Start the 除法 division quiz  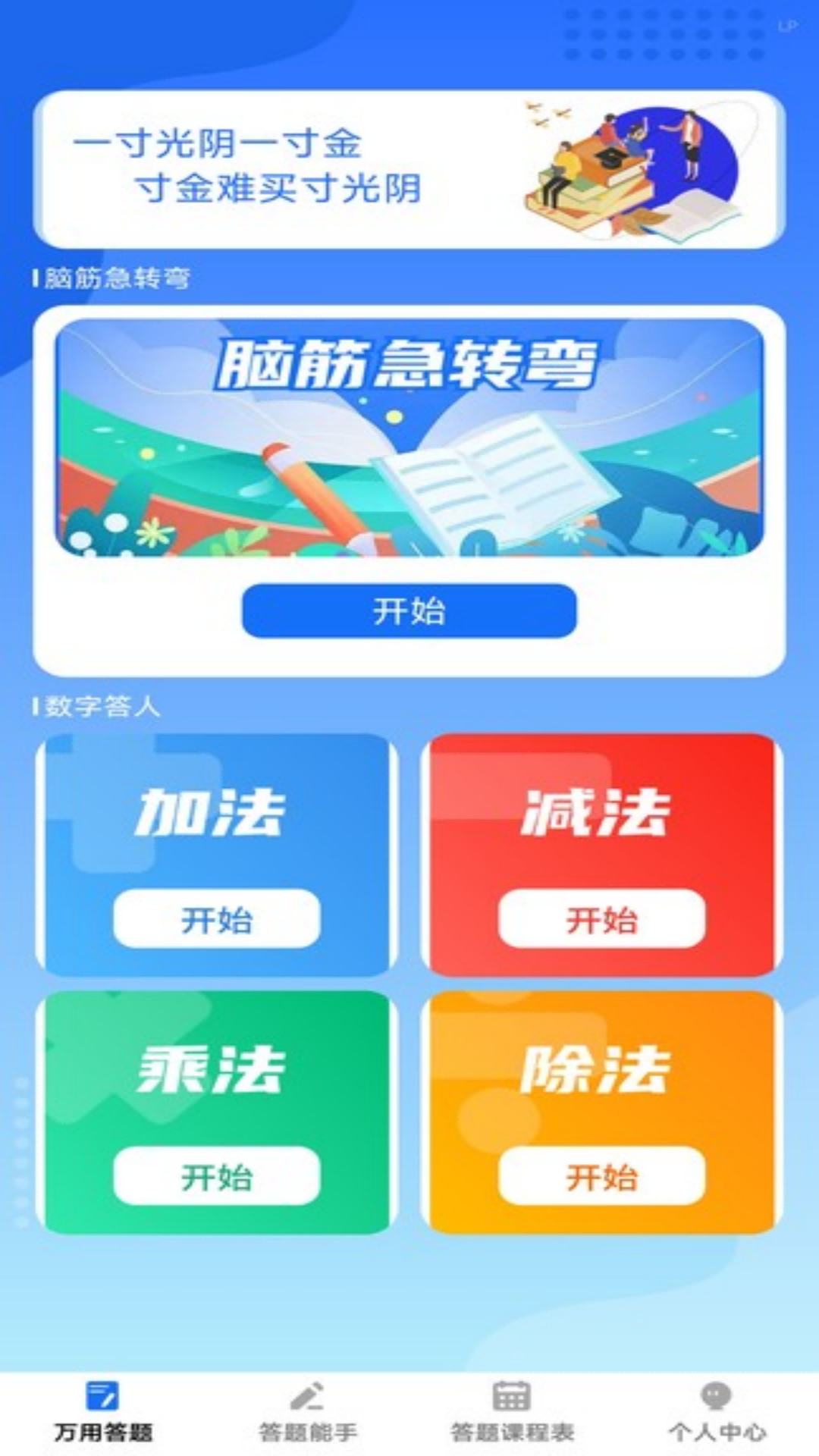coord(603,1177)
